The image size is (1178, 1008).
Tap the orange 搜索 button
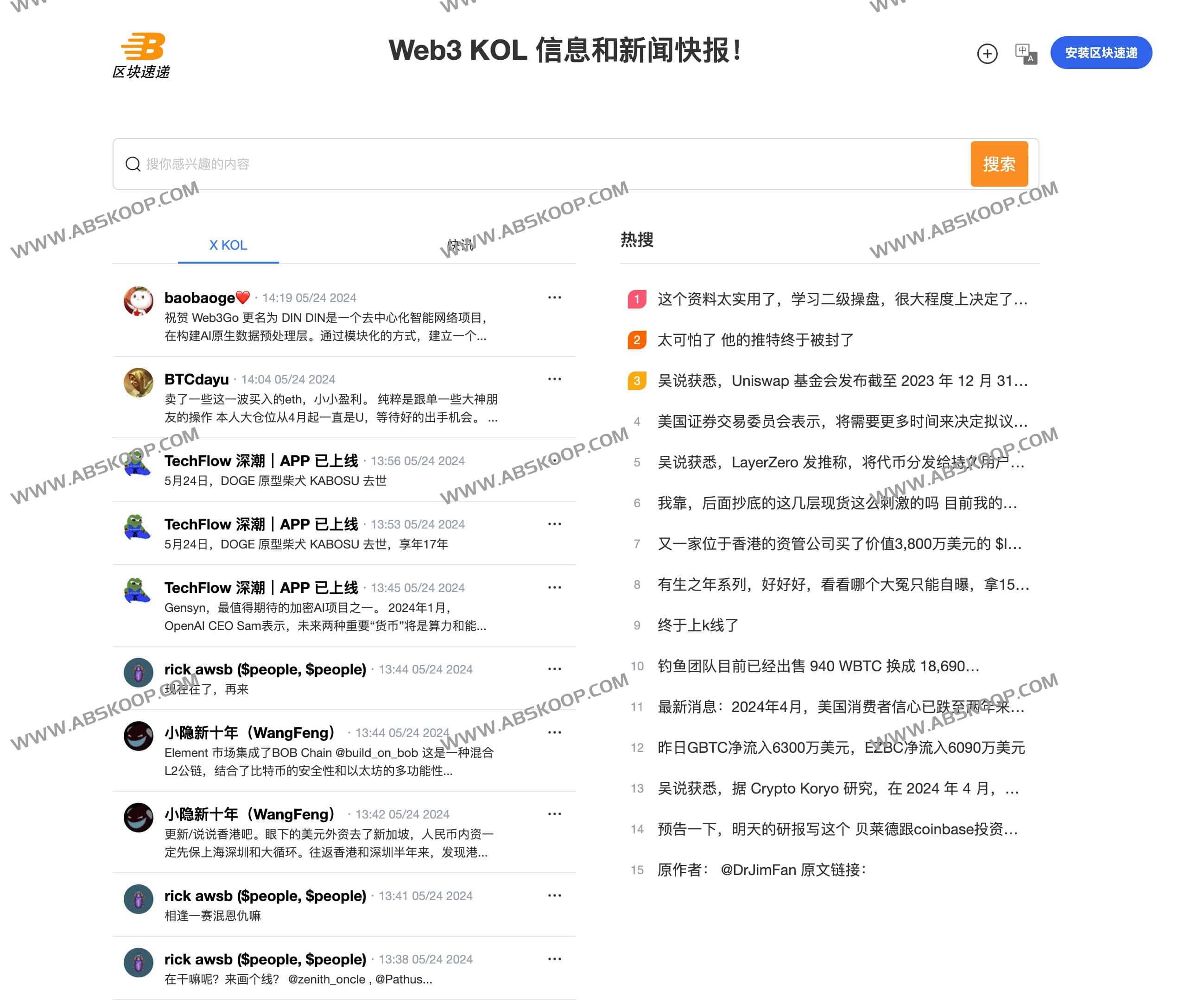(998, 164)
